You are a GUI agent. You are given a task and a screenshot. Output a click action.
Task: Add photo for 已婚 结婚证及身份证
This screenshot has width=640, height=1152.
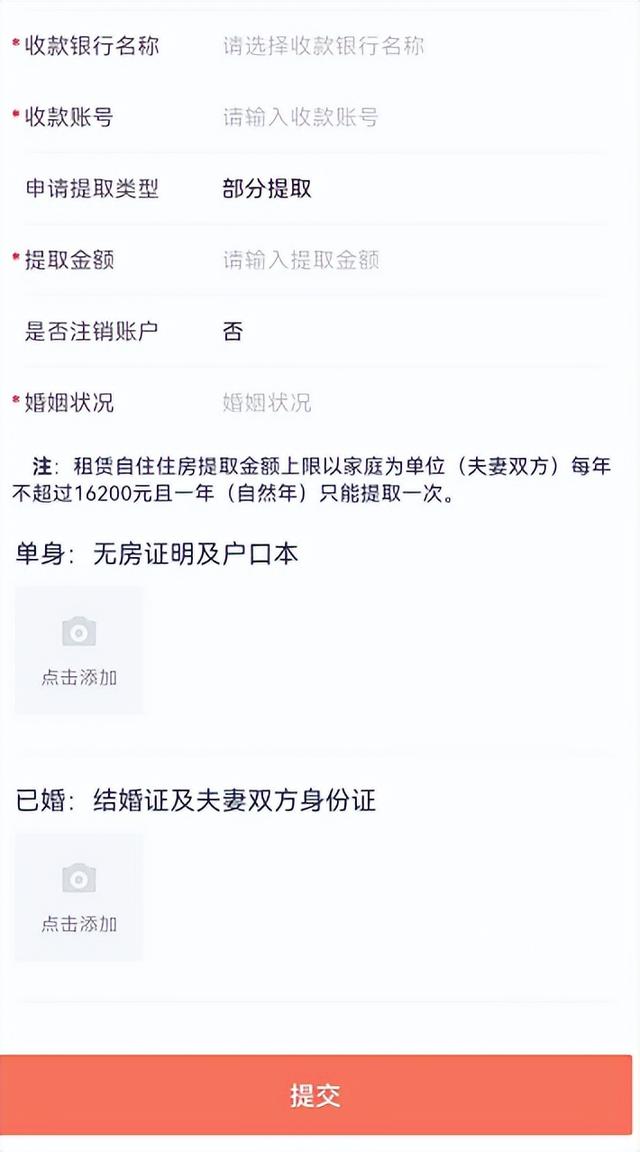(79, 897)
